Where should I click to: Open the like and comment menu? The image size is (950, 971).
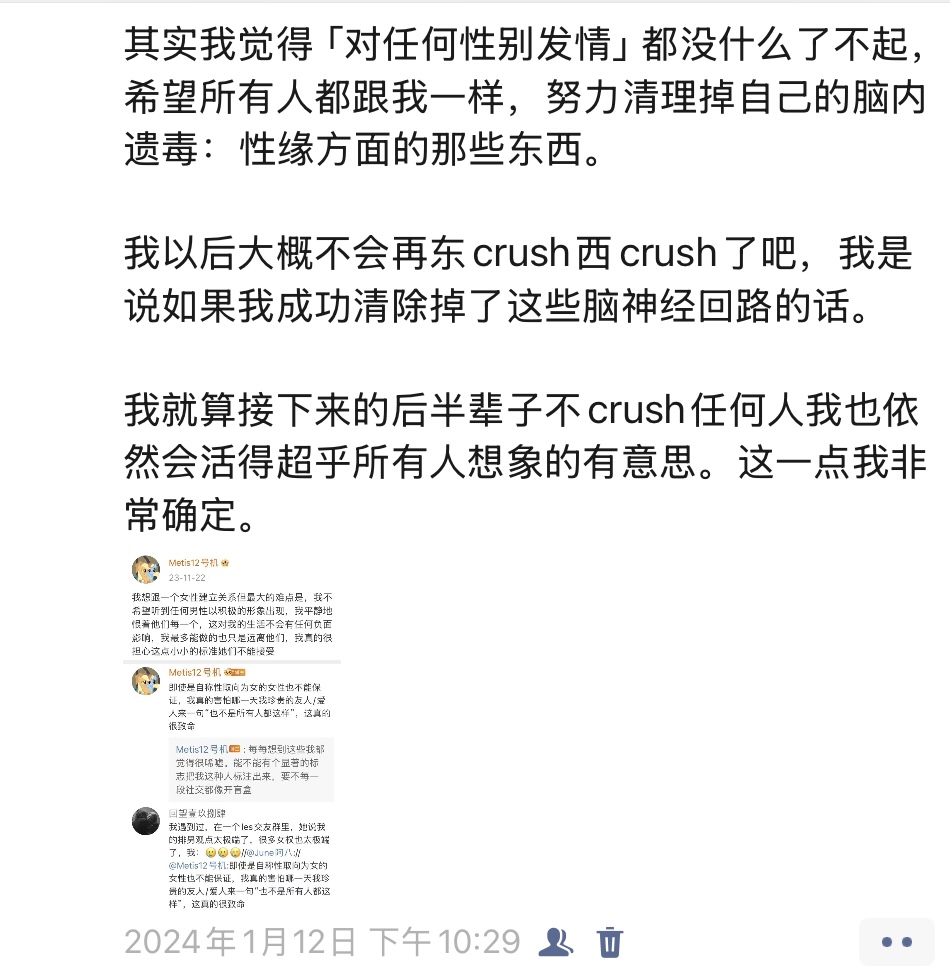tap(896, 942)
